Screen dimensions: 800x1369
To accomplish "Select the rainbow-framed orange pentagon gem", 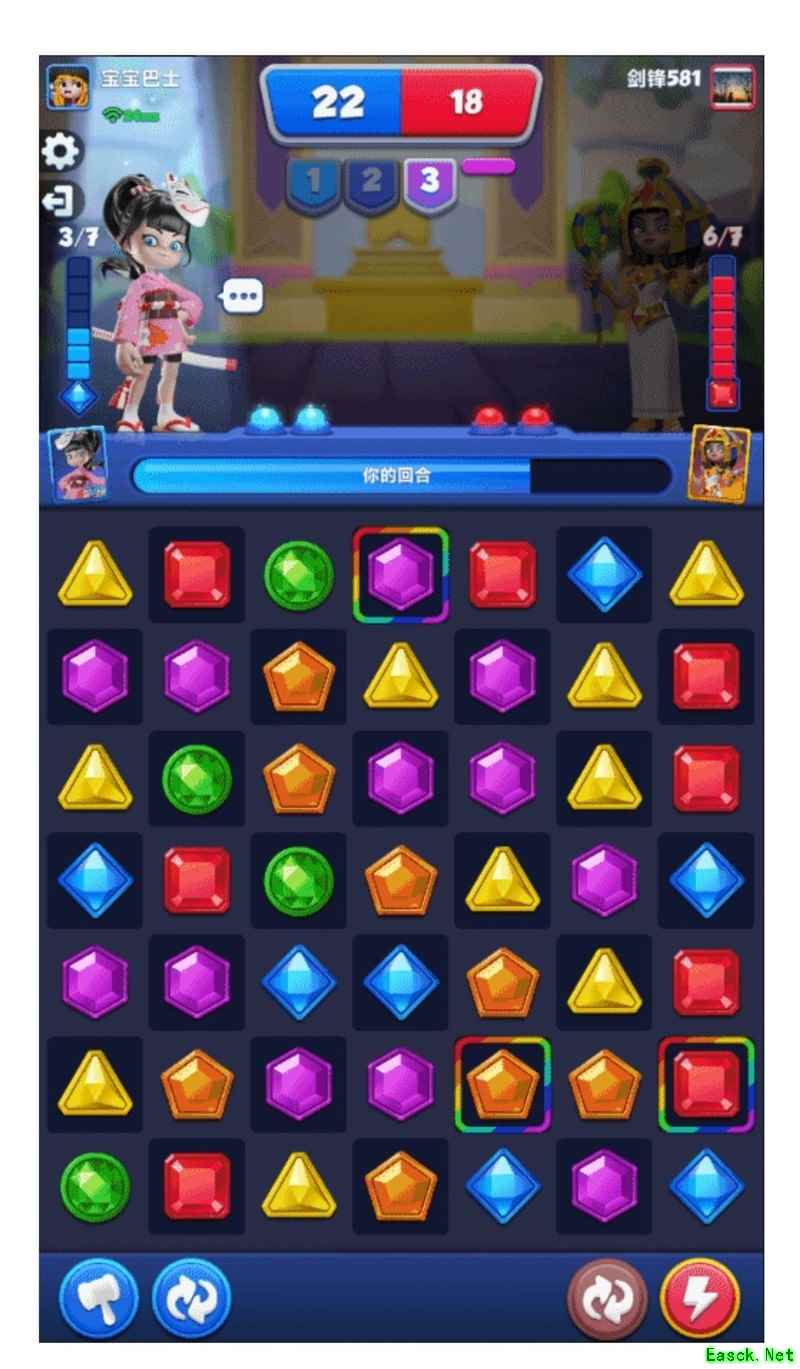I will 502,1085.
